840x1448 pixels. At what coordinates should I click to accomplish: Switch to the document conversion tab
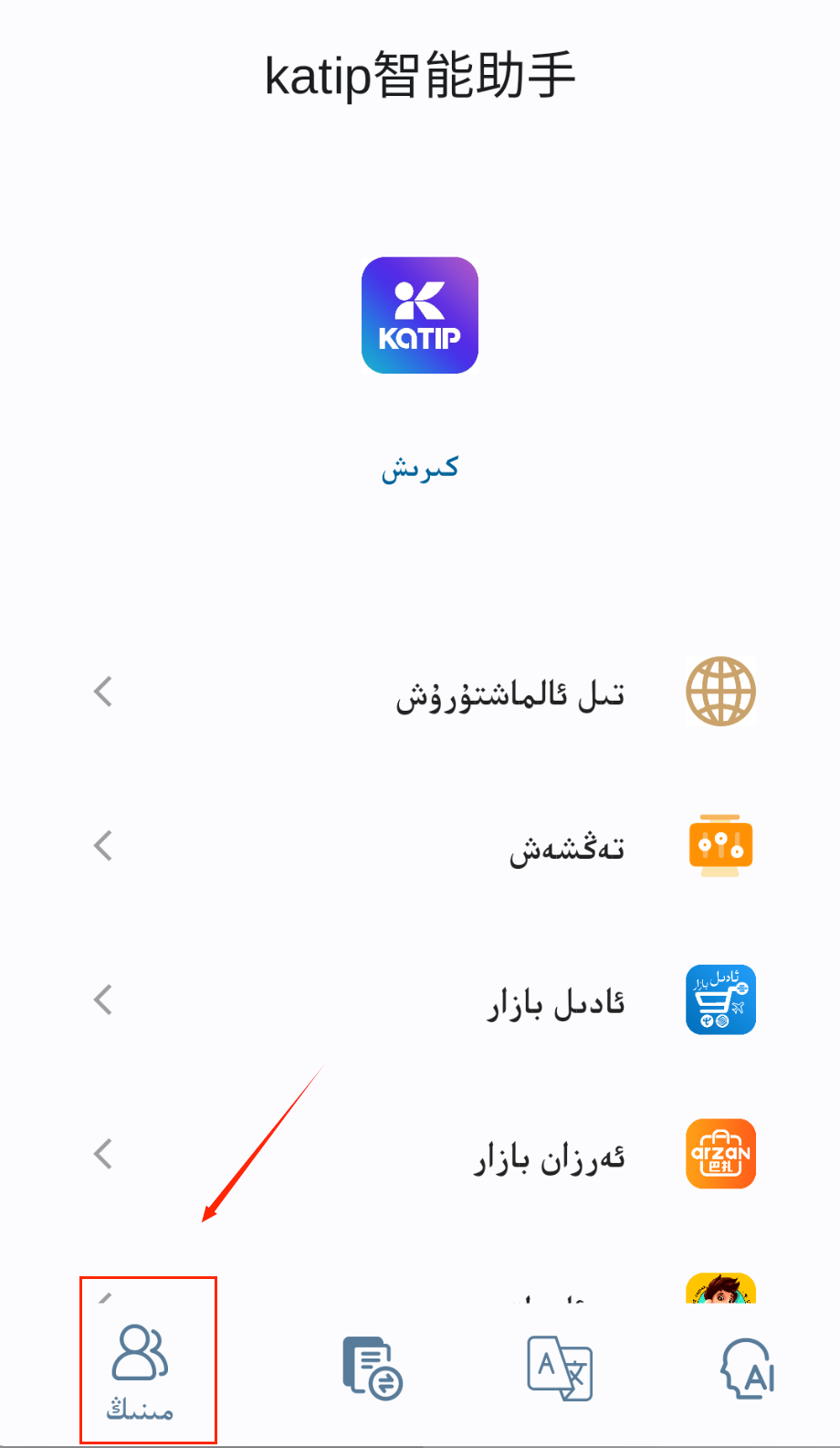click(373, 1369)
